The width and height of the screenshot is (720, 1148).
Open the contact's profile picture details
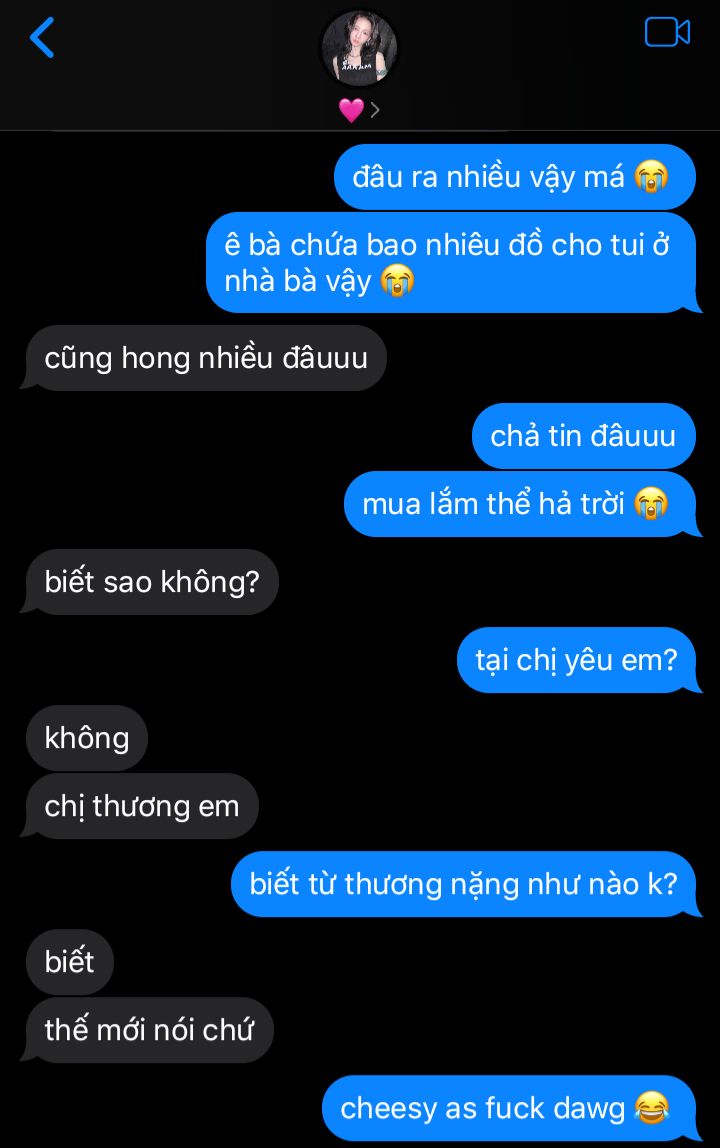(360, 48)
